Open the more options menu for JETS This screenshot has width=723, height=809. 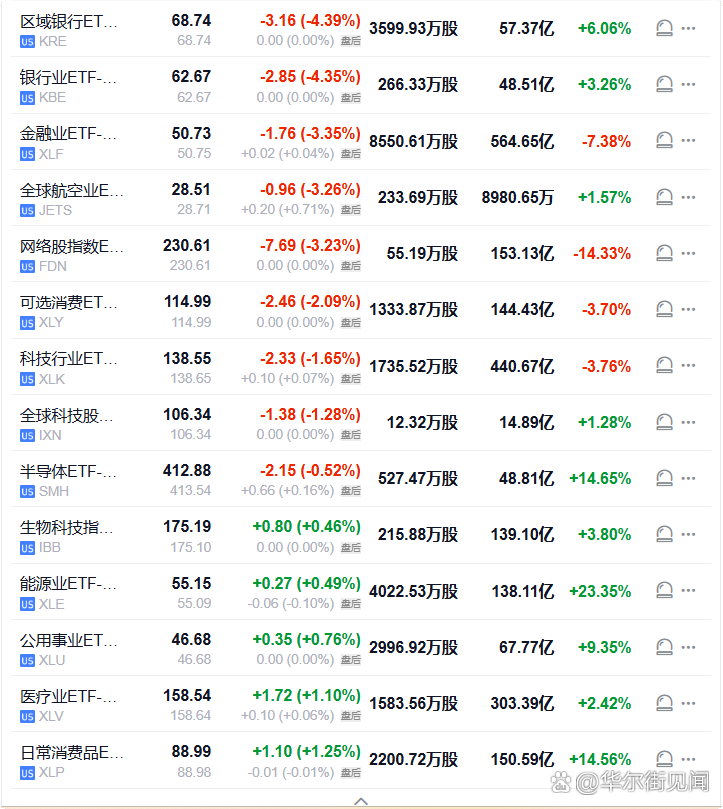[688, 197]
